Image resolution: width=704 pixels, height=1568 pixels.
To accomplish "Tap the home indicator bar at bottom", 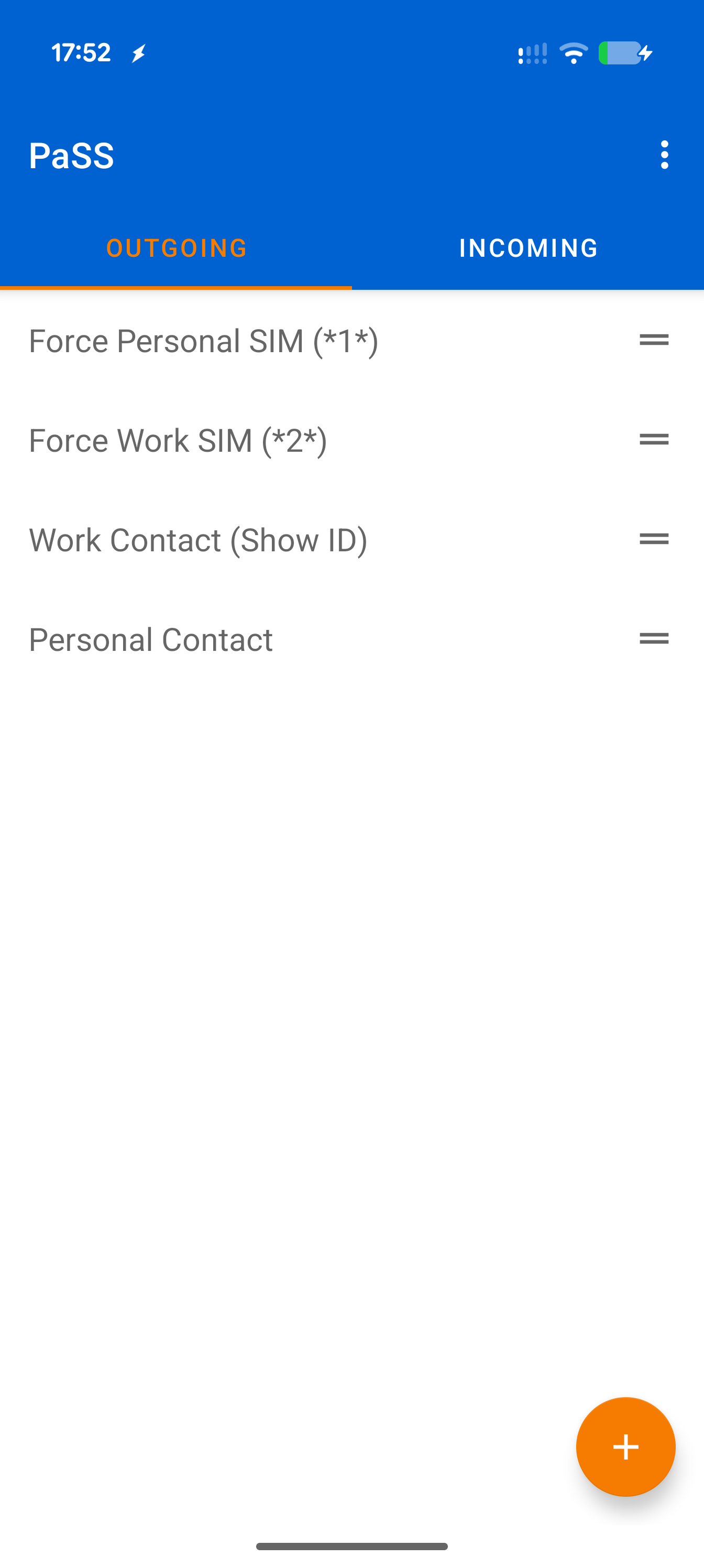I will 351,1545.
